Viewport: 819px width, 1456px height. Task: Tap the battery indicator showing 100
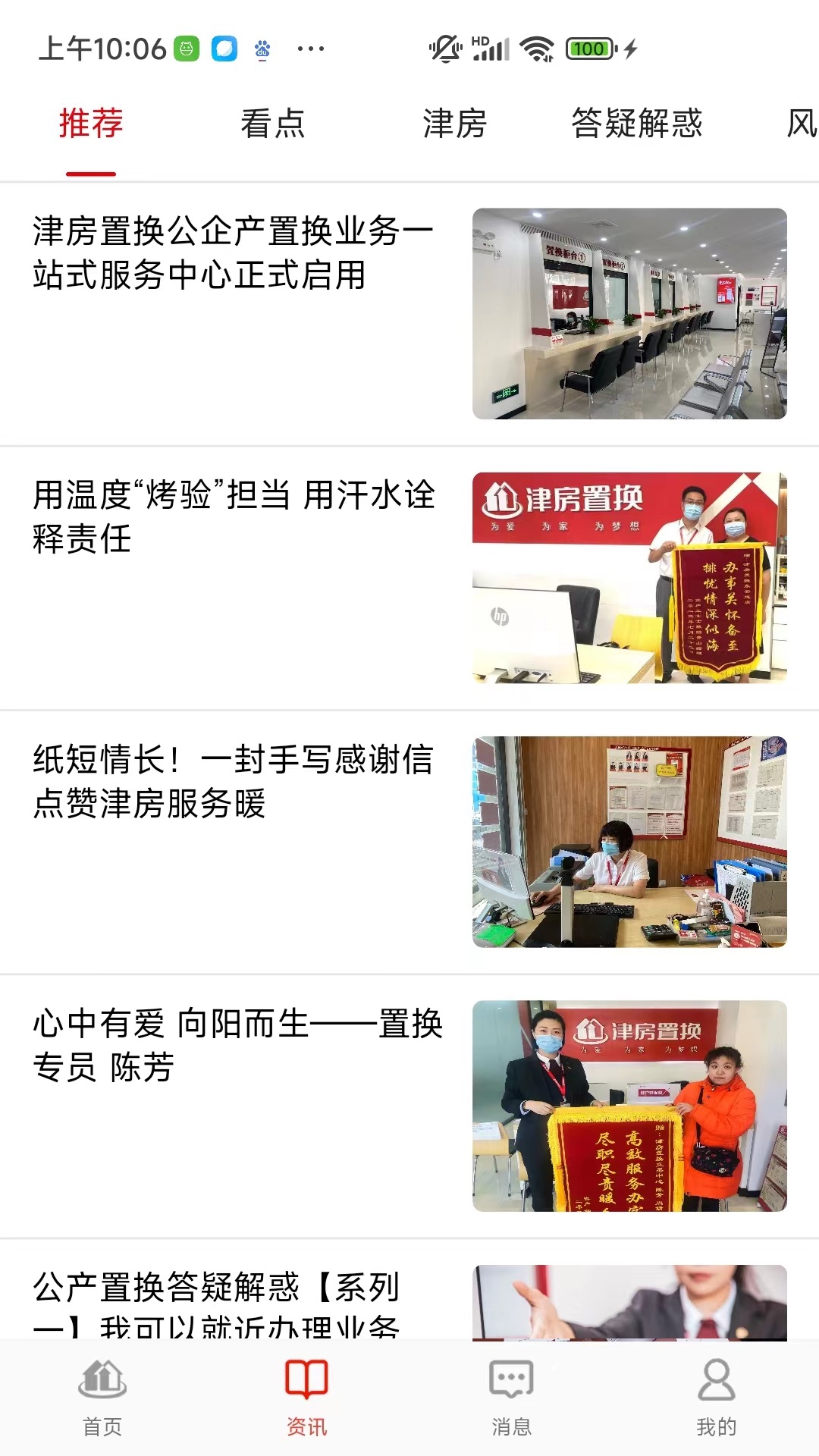pos(591,47)
